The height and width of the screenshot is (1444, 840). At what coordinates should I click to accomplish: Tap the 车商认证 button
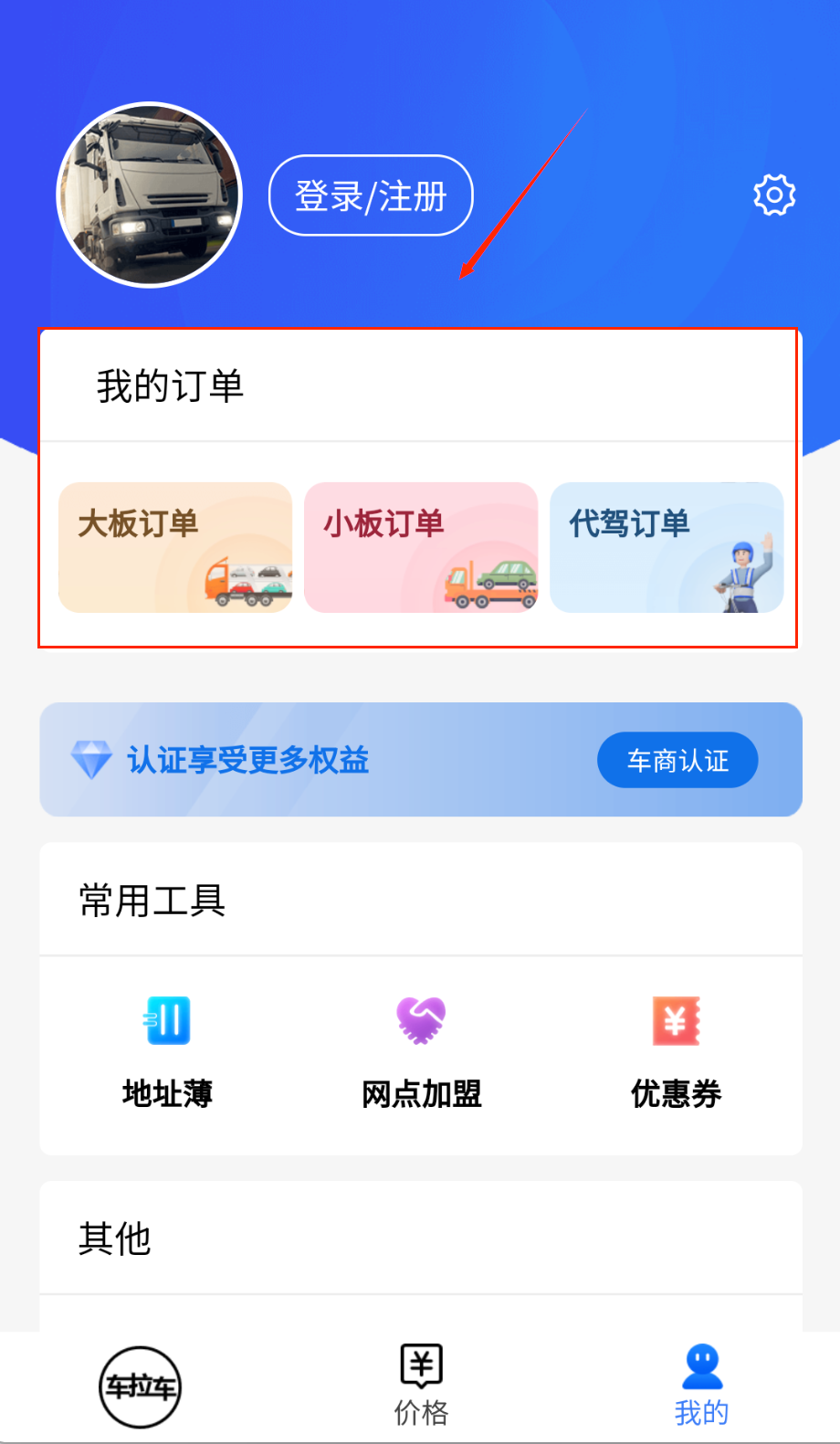[677, 760]
